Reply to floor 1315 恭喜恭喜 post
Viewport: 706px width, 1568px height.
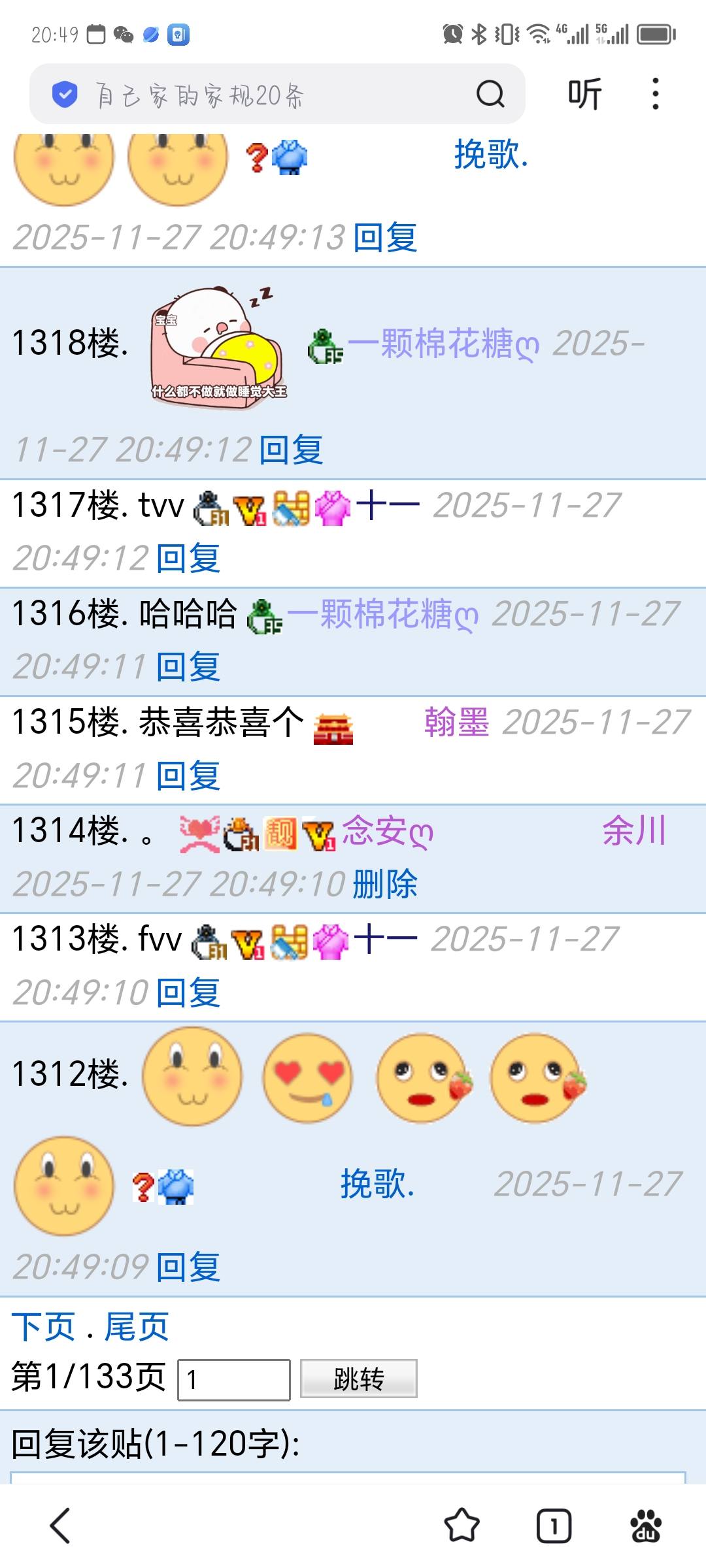(188, 776)
